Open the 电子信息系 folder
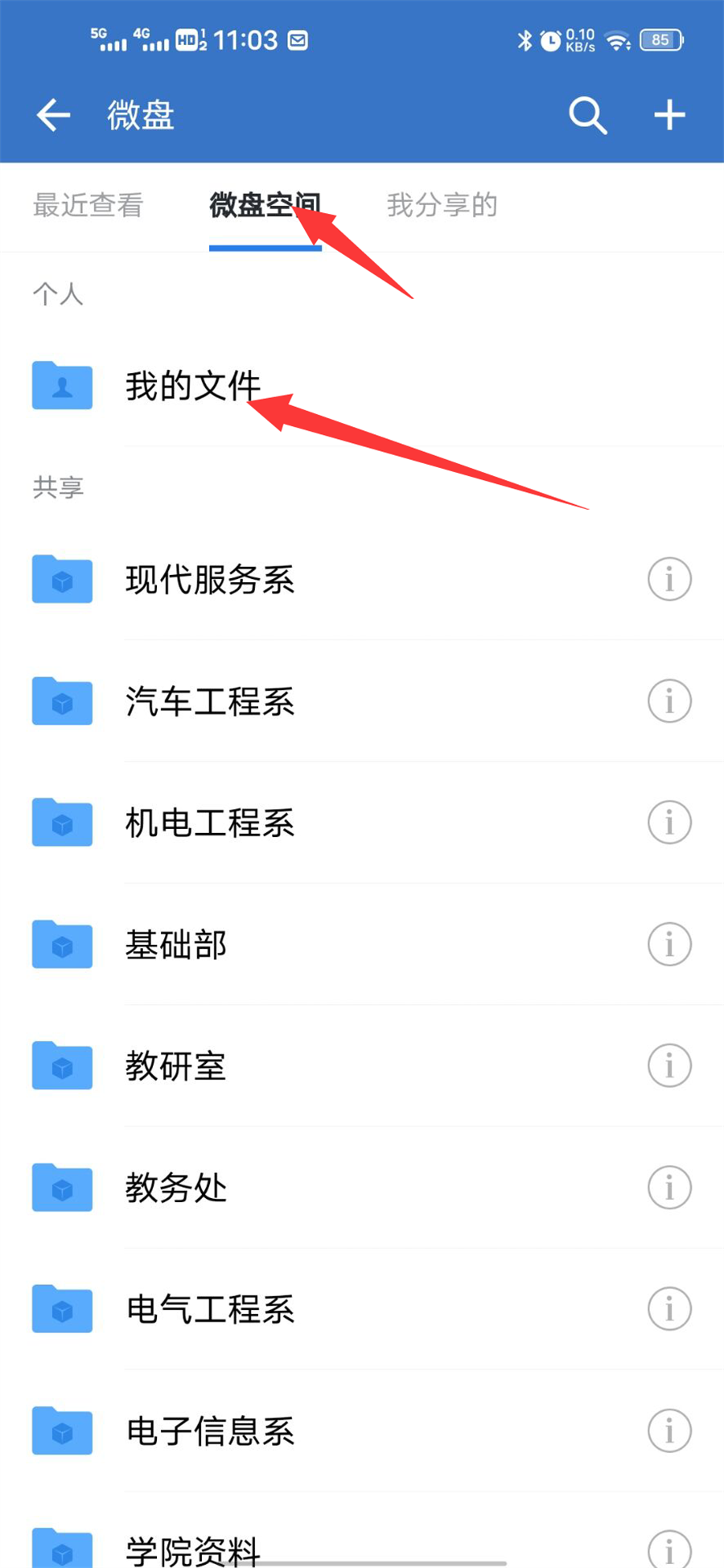 tap(209, 1431)
